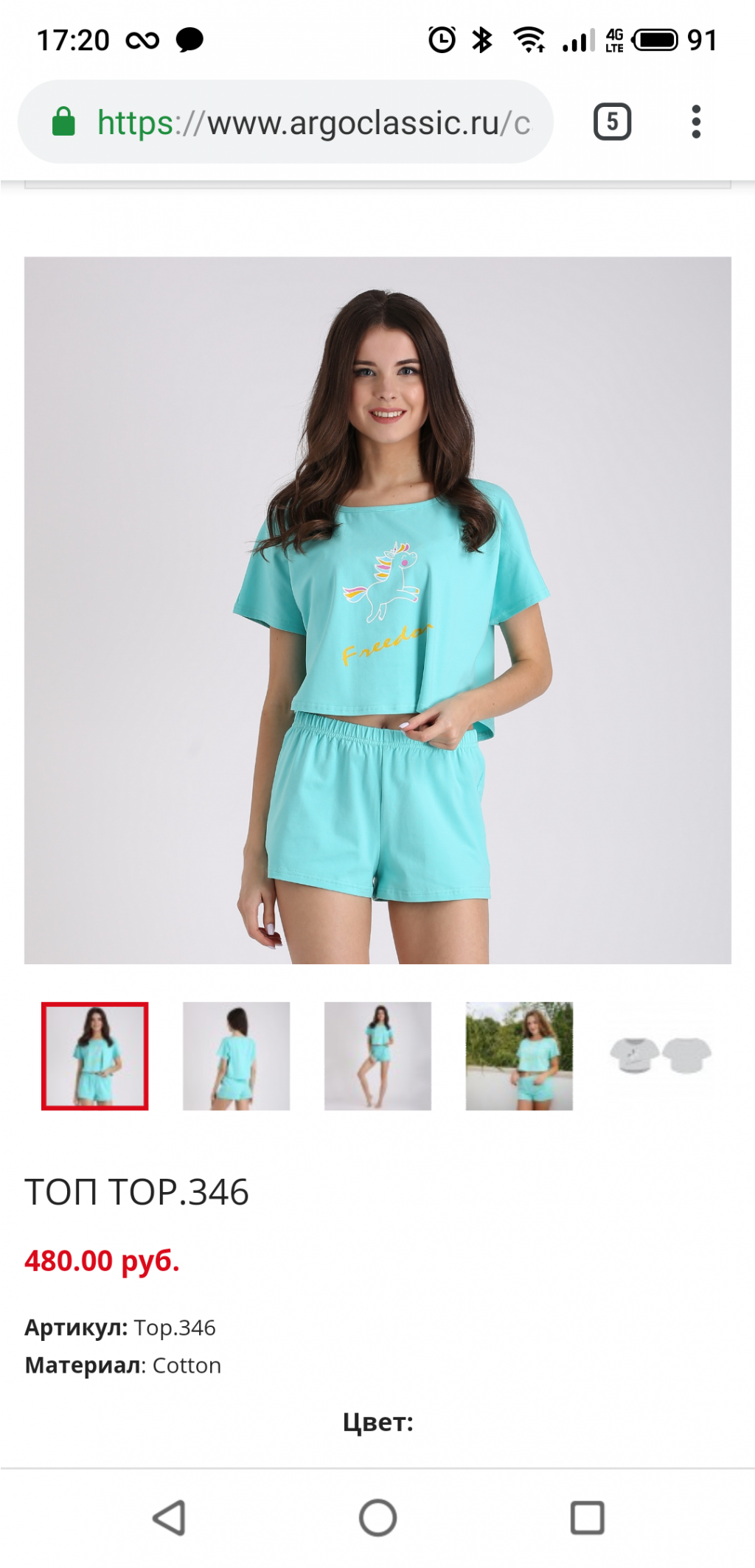Open the large main product photo
The image size is (755, 1568).
tap(377, 610)
